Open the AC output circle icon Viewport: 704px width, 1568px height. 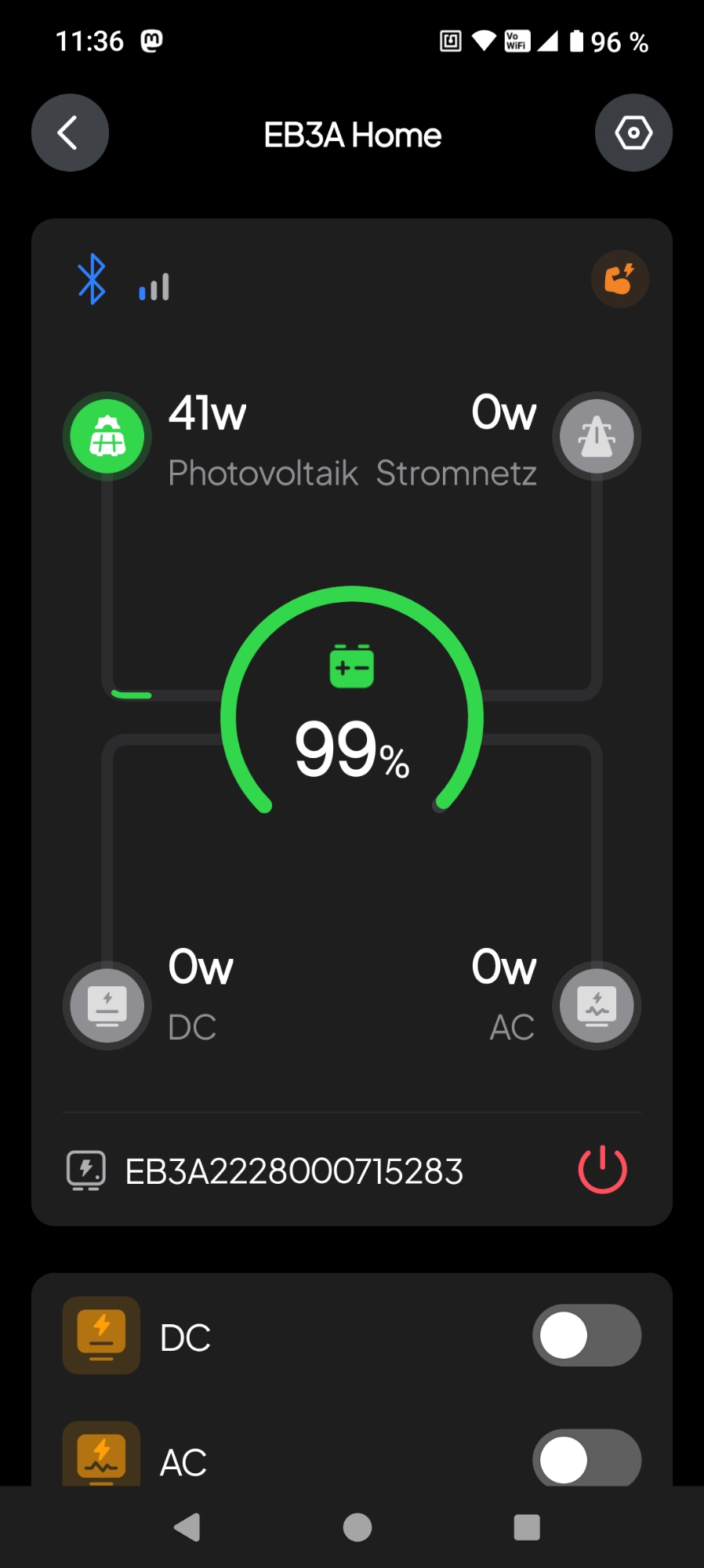[597, 1005]
